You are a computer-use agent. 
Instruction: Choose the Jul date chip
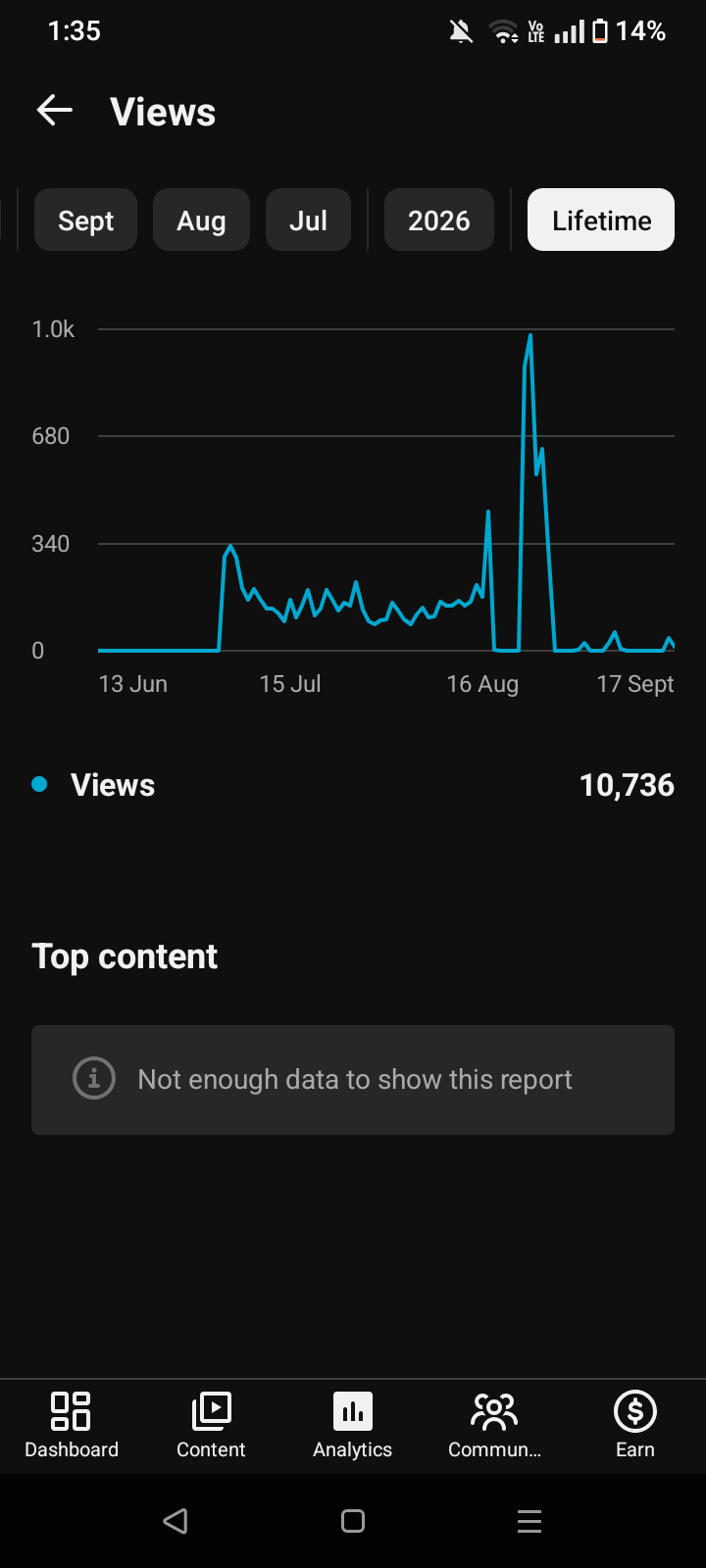click(308, 220)
